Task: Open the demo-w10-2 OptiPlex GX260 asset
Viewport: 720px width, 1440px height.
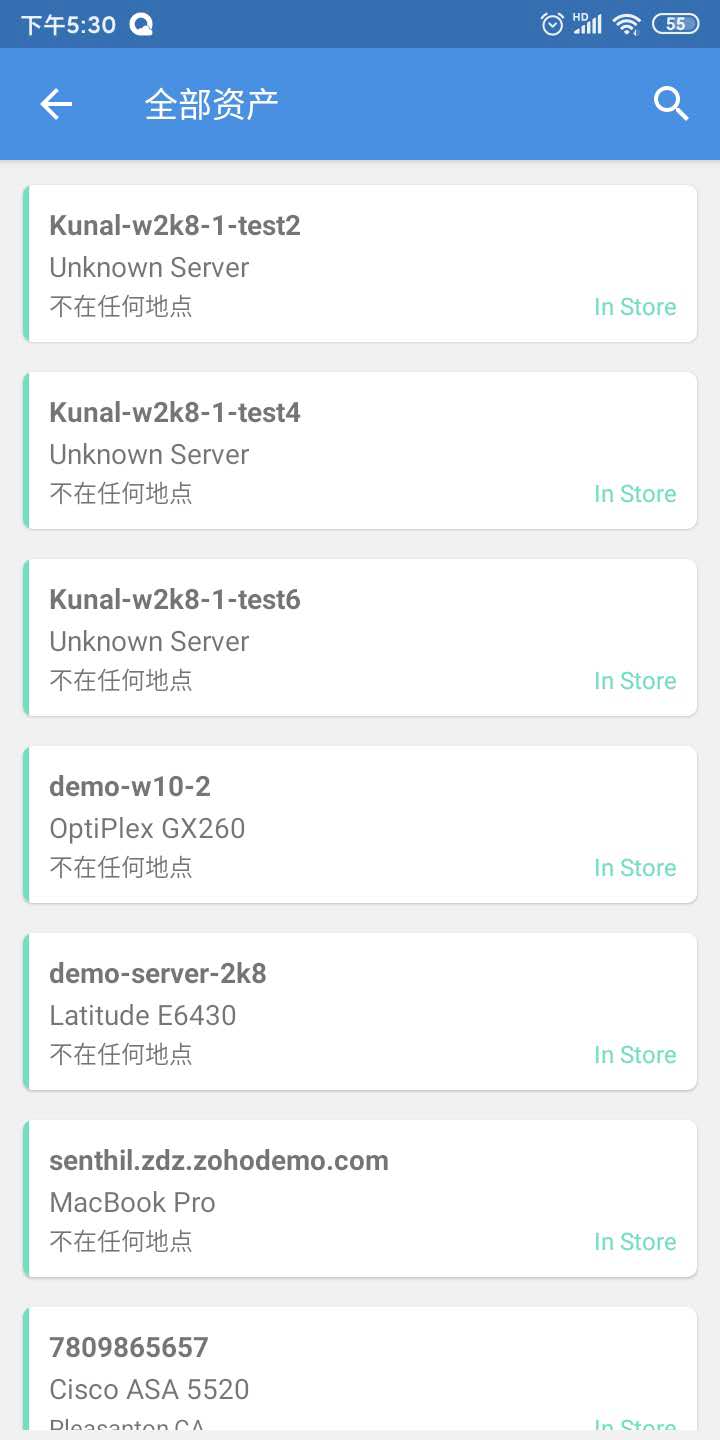Action: [360, 825]
